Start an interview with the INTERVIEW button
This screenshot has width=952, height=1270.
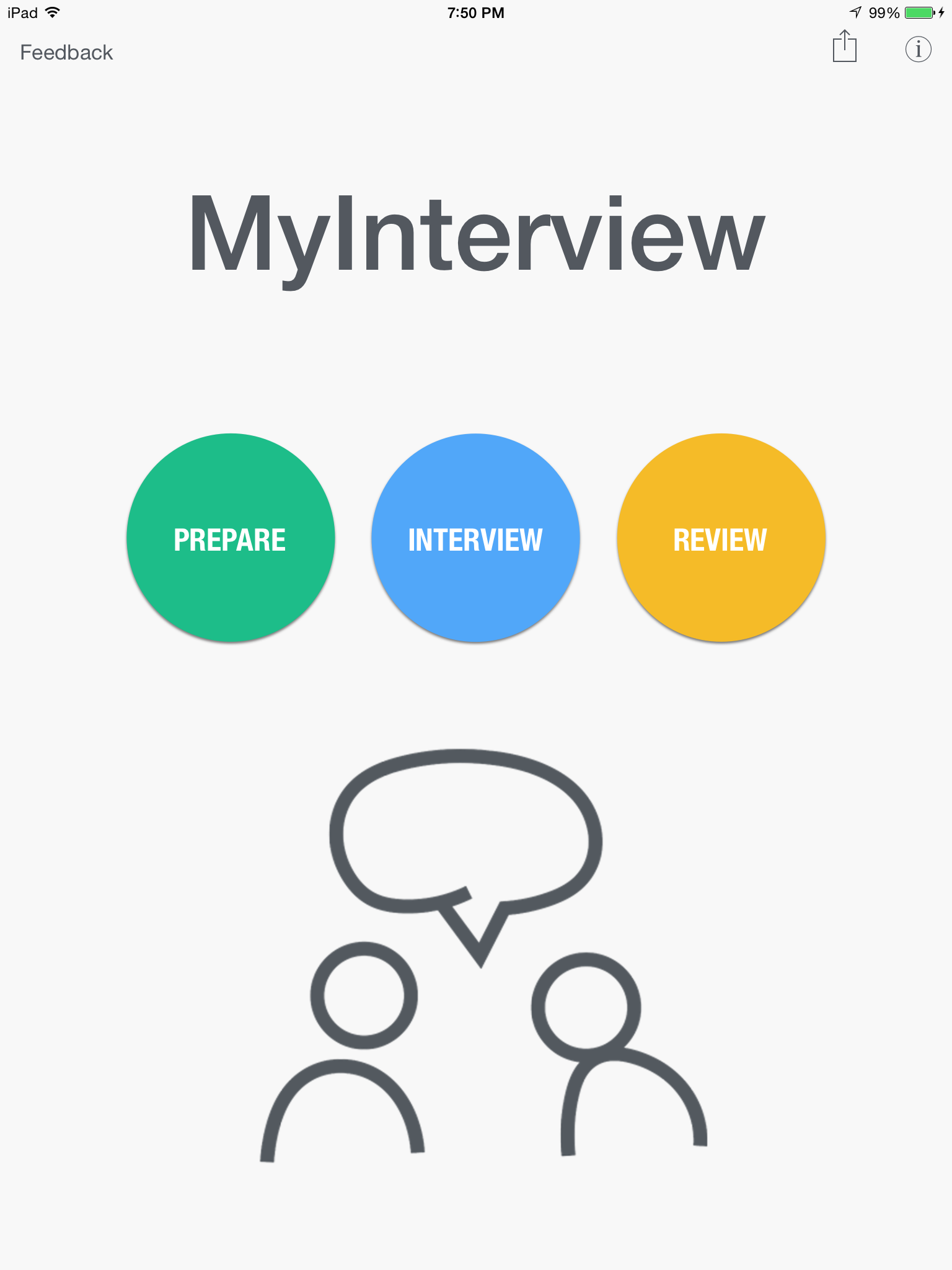tap(475, 540)
